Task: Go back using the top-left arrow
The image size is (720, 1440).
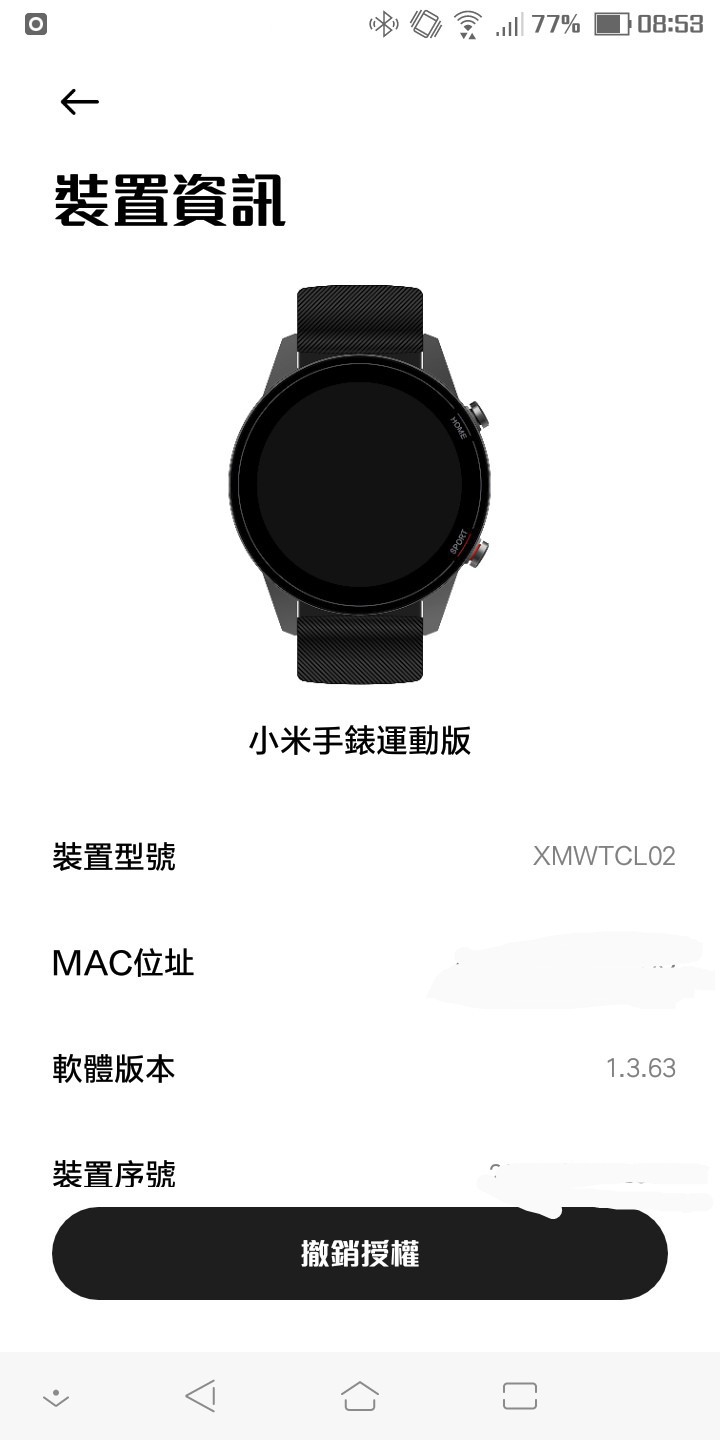Action: coord(79,102)
